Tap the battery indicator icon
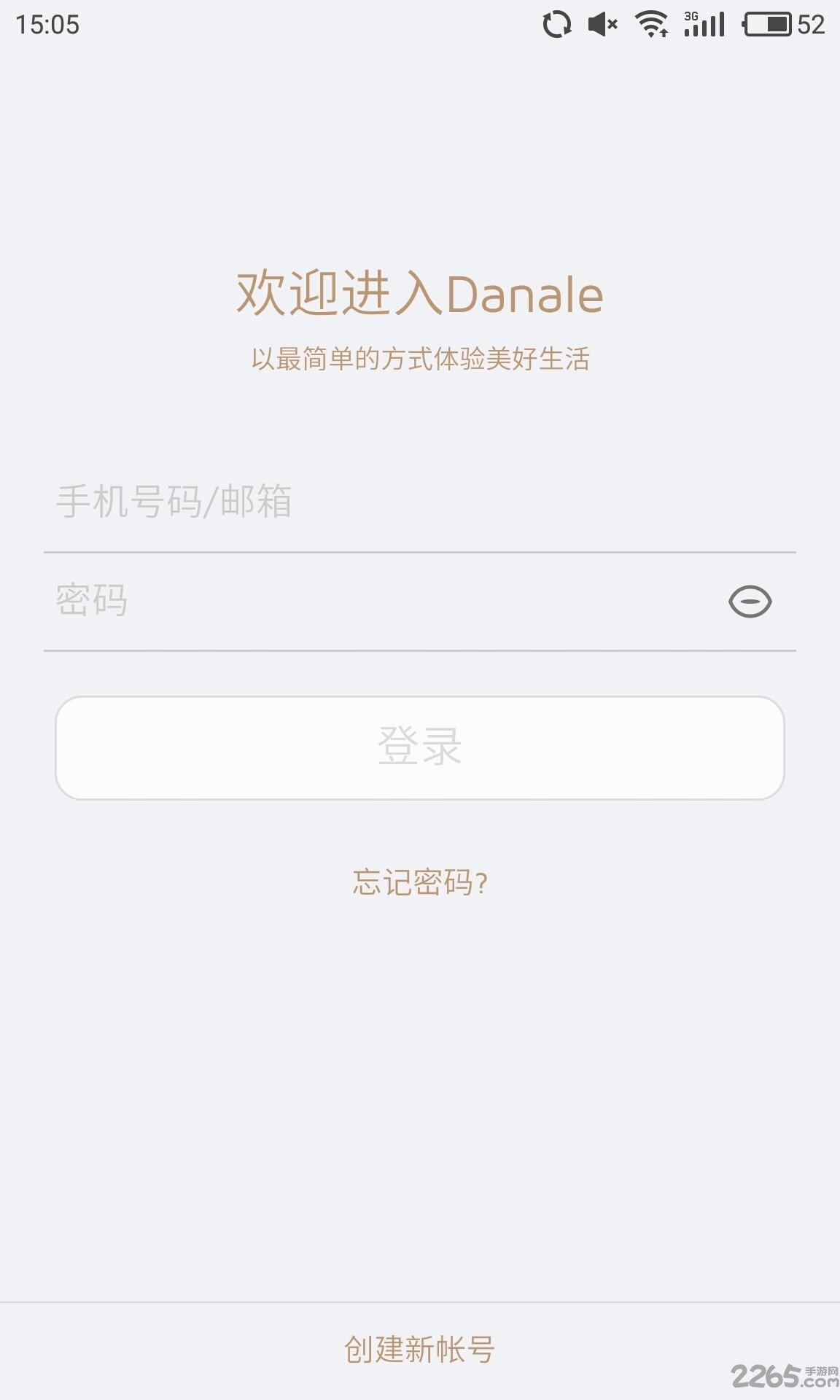Screen dimensions: 840x1400 point(767,24)
